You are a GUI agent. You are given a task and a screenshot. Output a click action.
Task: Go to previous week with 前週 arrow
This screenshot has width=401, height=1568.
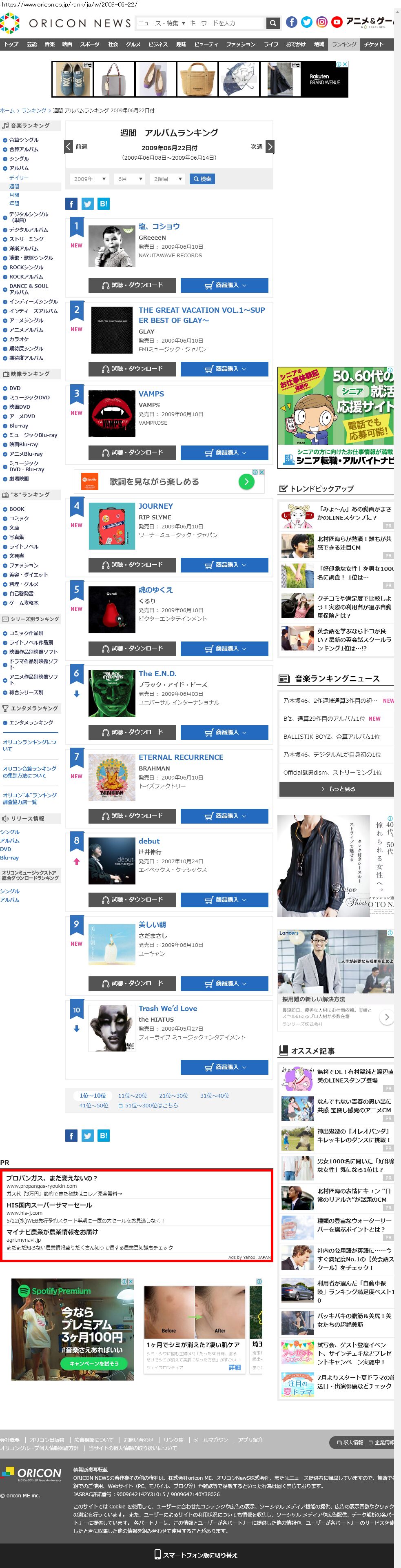tap(69, 147)
